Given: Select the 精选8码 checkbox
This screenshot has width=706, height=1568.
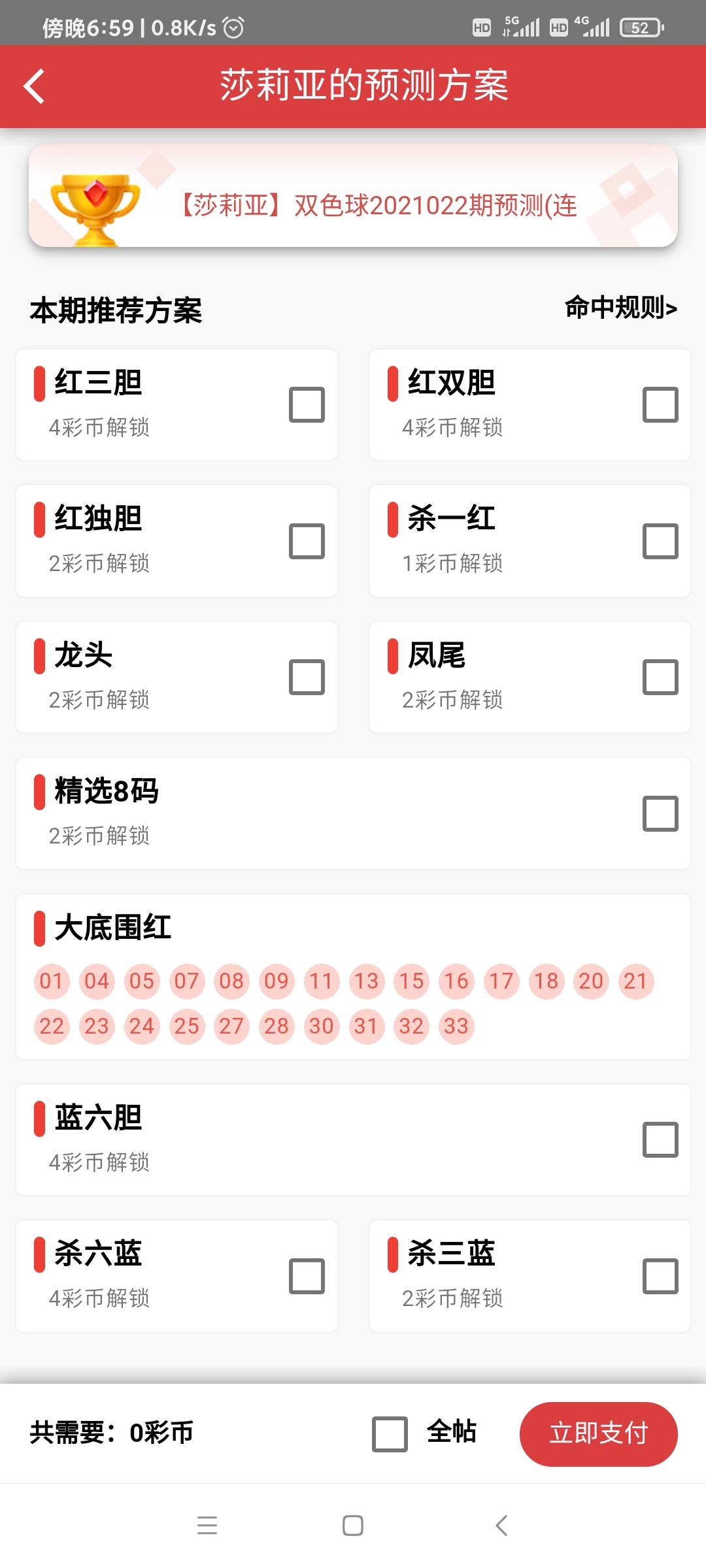Looking at the screenshot, I should coord(660,813).
